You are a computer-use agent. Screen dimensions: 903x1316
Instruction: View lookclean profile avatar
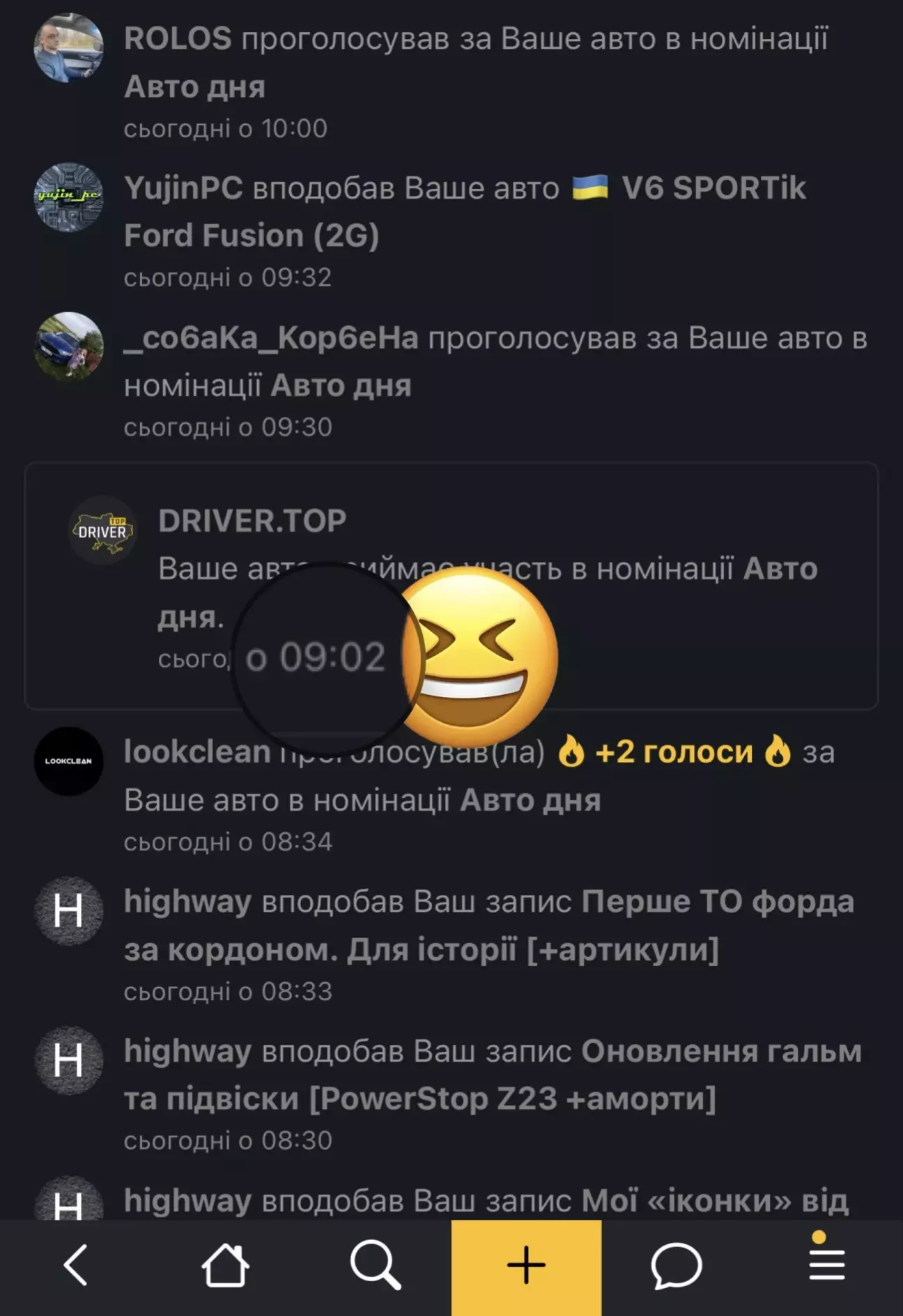coord(68,761)
